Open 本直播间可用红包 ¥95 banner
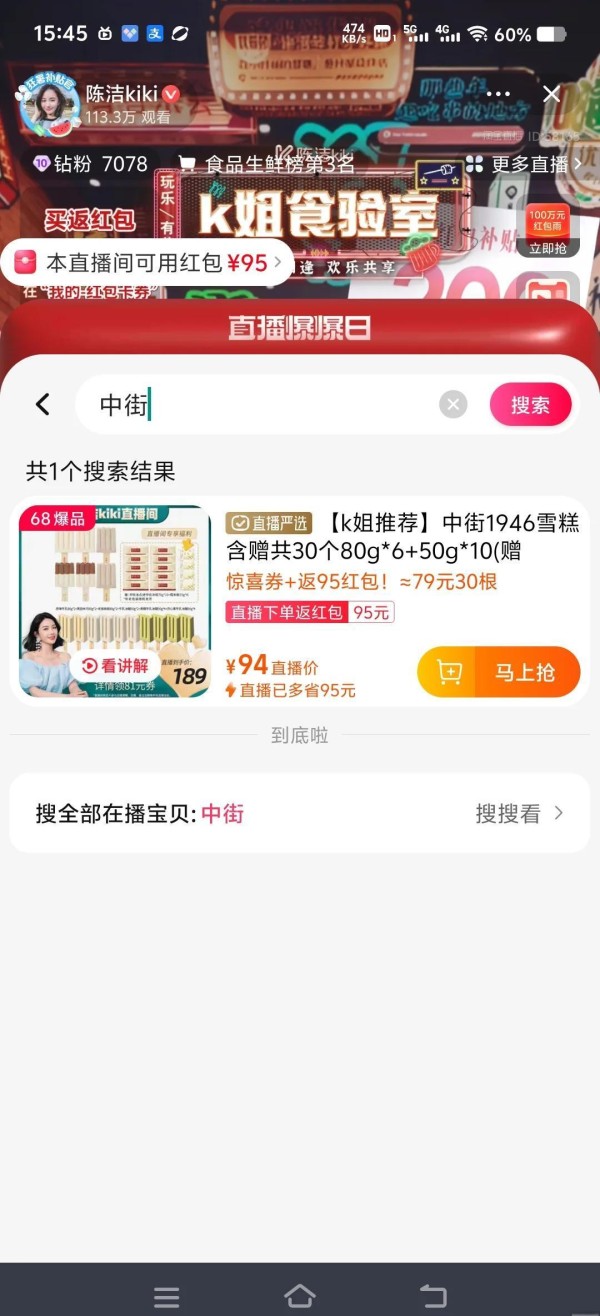600x1316 pixels. (147, 263)
